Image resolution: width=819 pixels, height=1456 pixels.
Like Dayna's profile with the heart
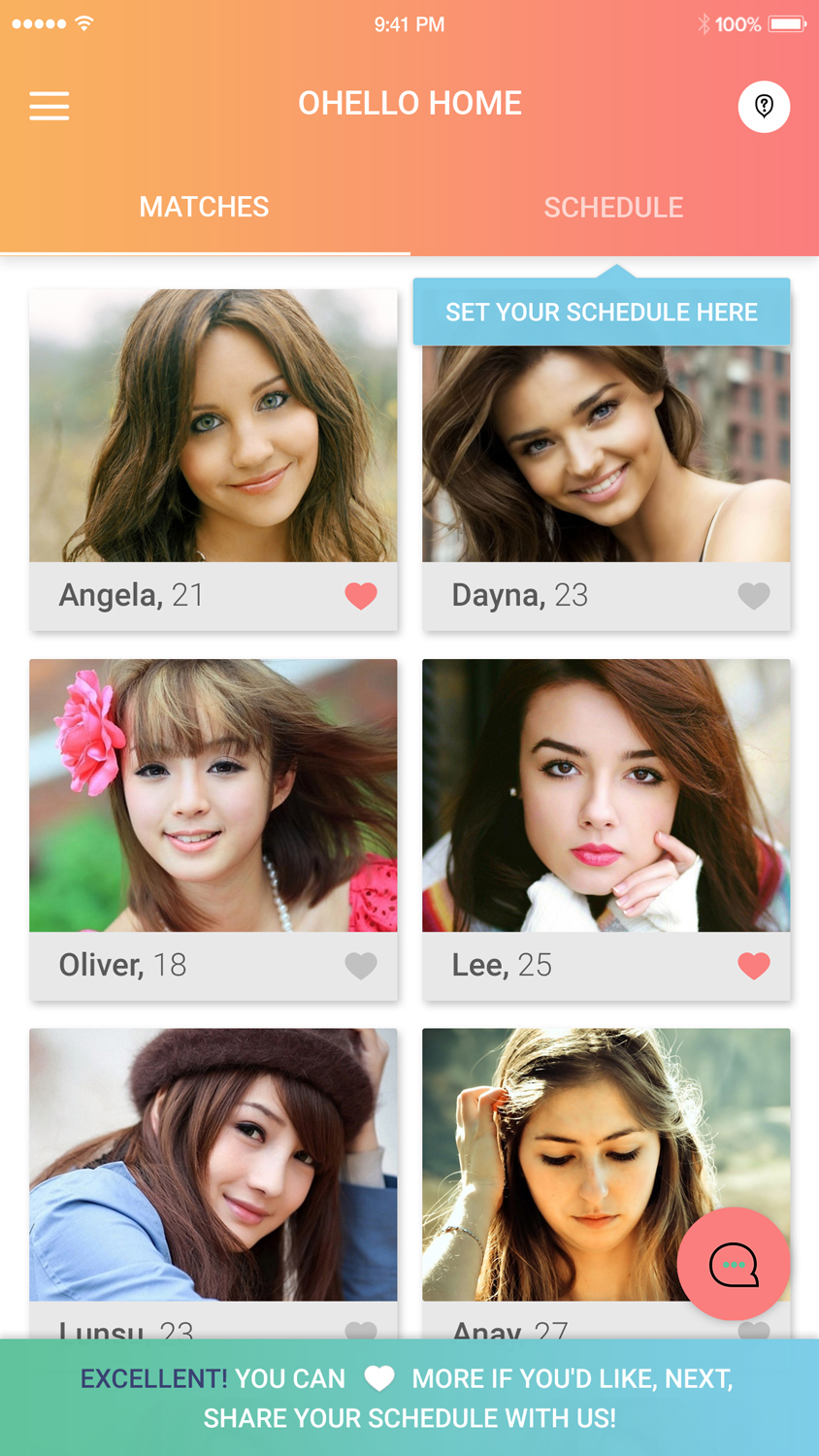coord(754,595)
